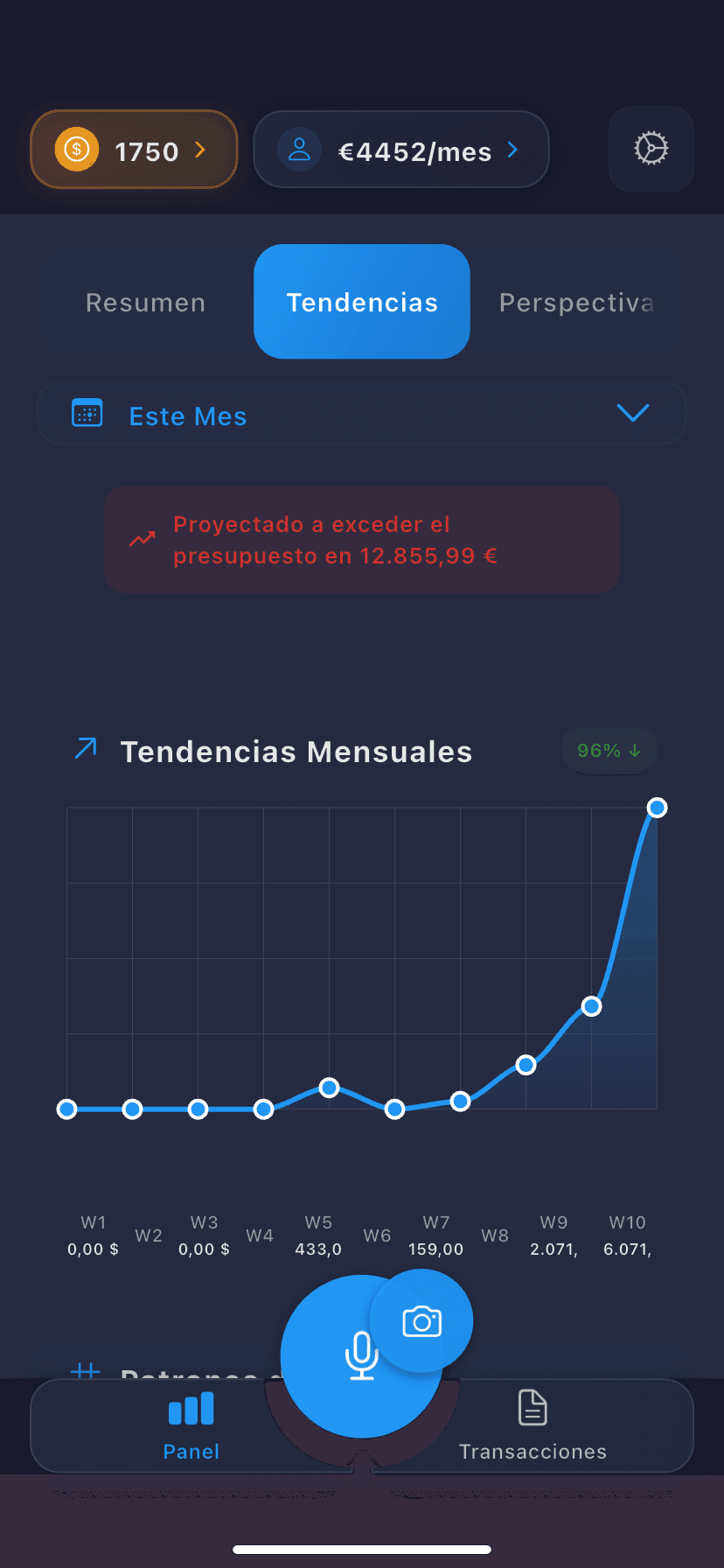Select the Tendencias tab
Viewport: 724px width, 1568px height.
[361, 302]
